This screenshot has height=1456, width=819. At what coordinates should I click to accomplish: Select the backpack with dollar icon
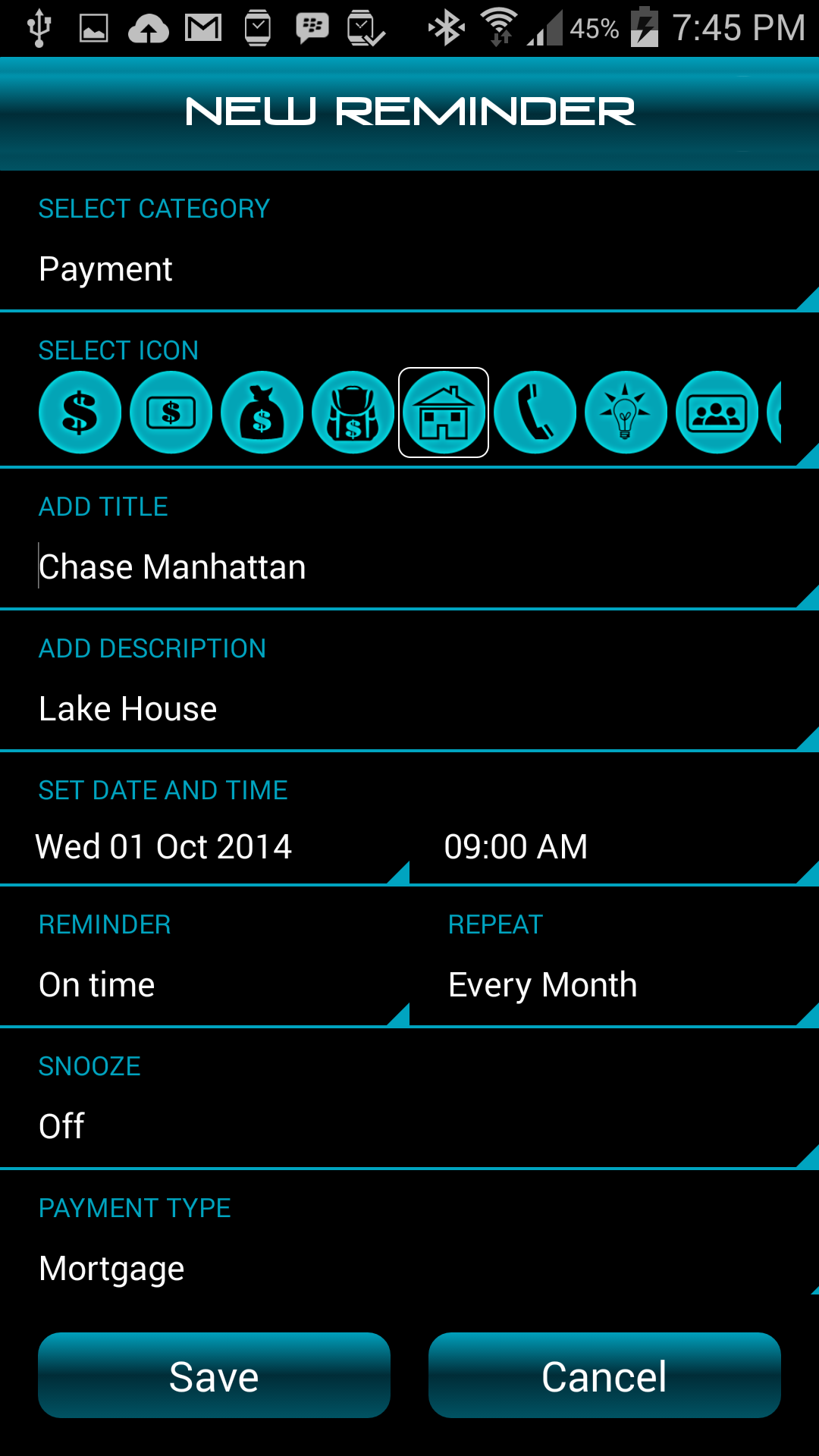click(353, 413)
